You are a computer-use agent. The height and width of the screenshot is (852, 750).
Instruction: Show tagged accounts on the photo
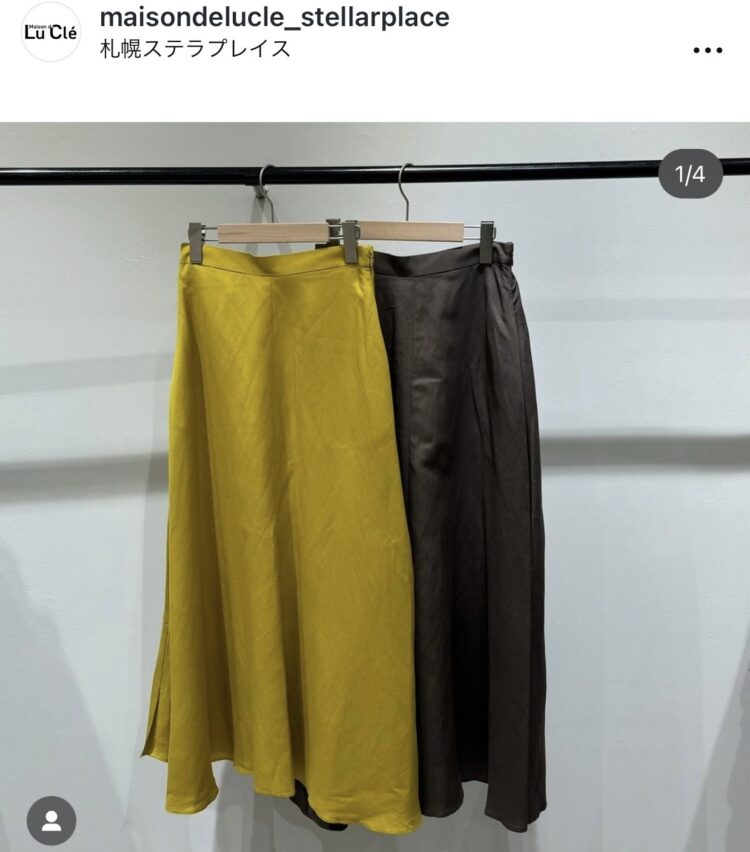pos(51,820)
